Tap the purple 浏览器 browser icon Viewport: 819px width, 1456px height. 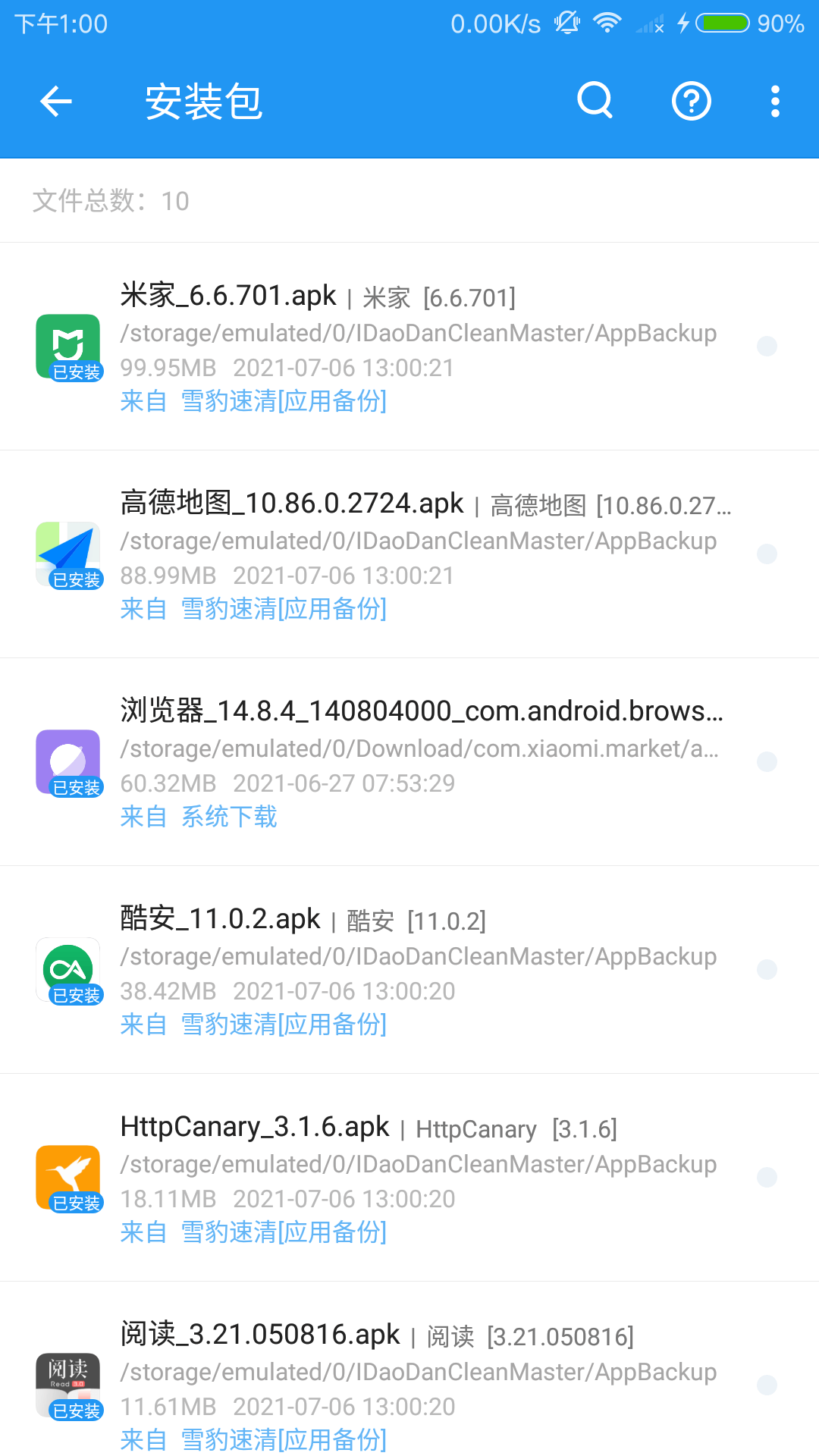pos(67,762)
